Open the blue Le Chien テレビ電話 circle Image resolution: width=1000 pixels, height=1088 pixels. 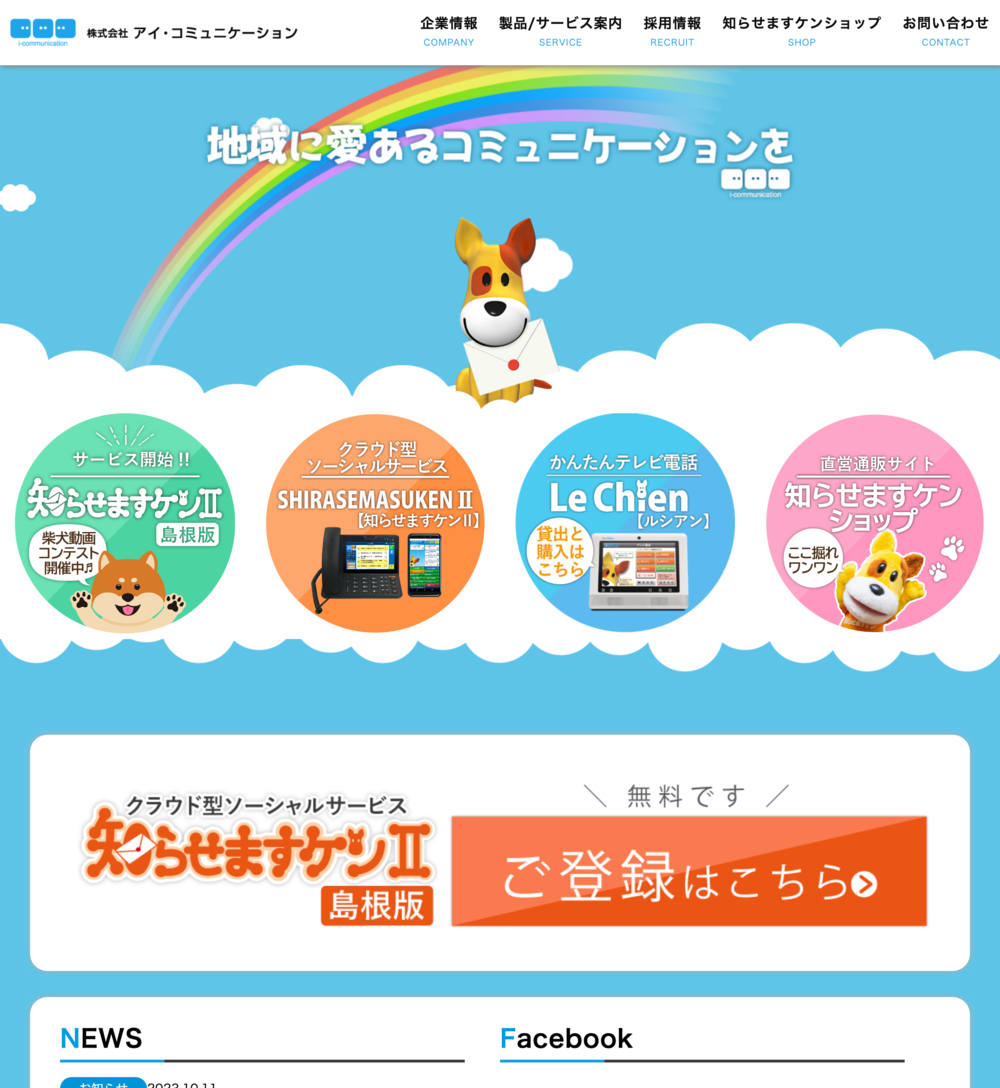point(625,522)
